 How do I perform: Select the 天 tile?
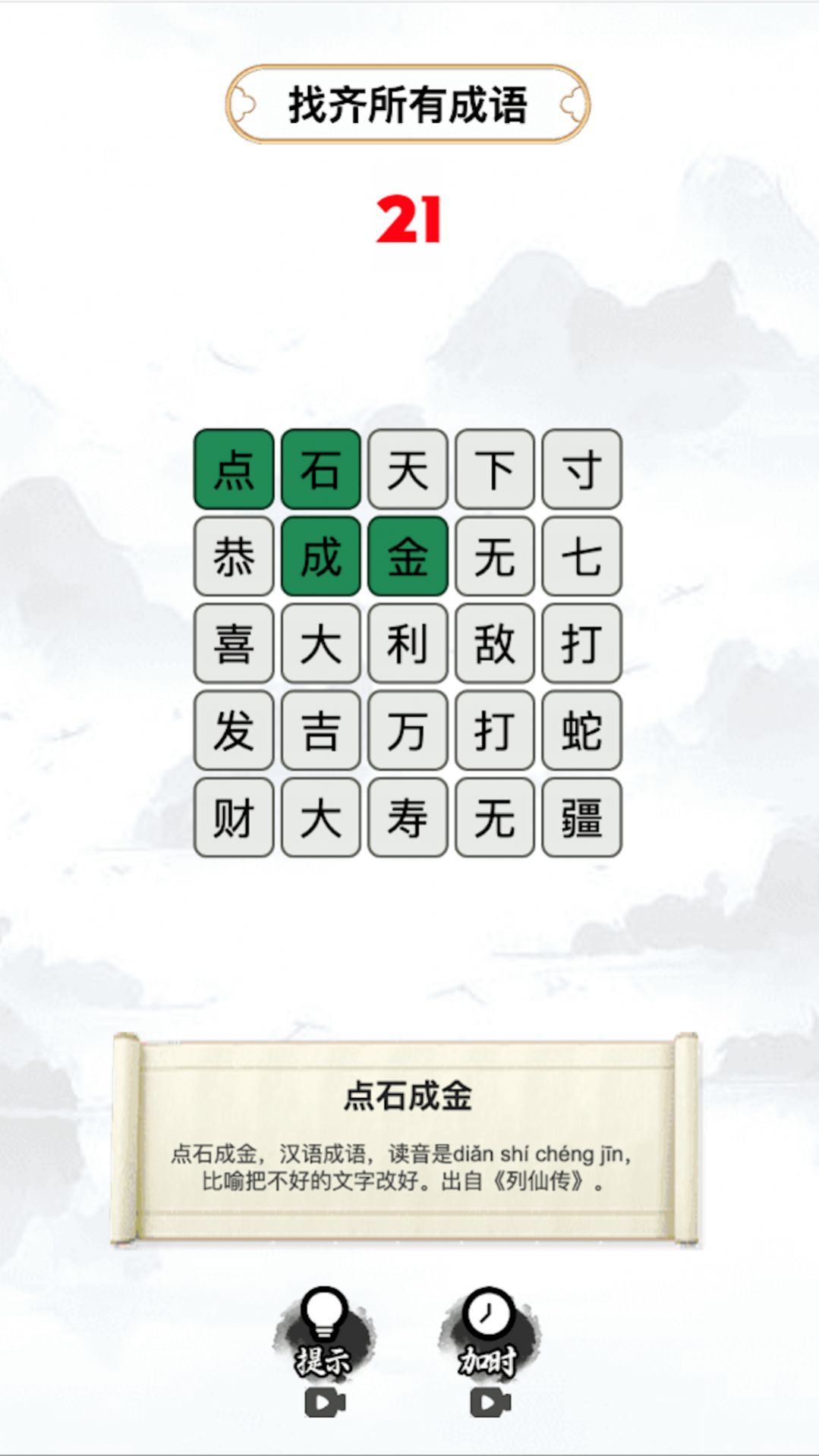[408, 469]
